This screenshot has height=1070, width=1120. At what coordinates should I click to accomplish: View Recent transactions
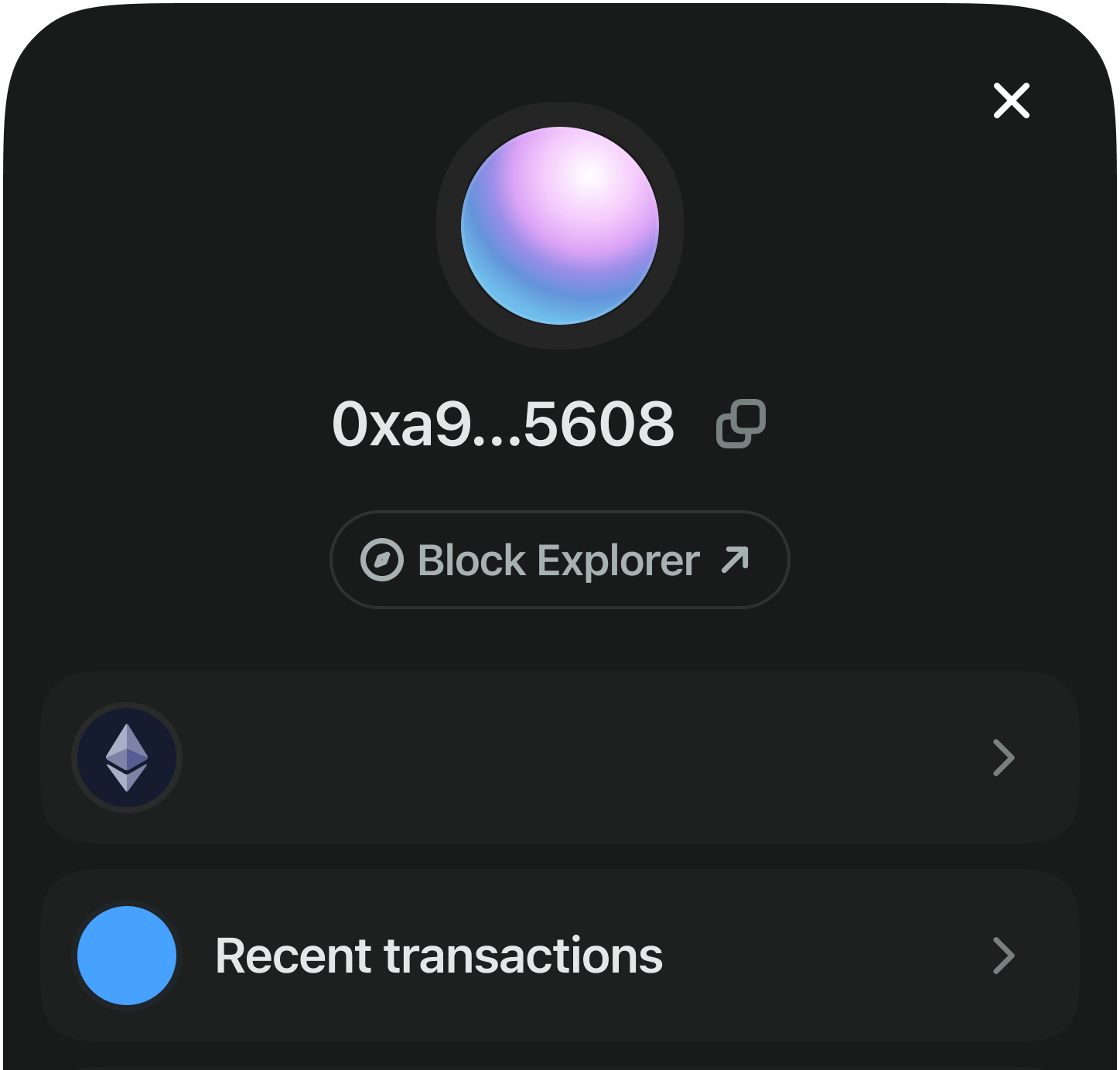[x=559, y=956]
